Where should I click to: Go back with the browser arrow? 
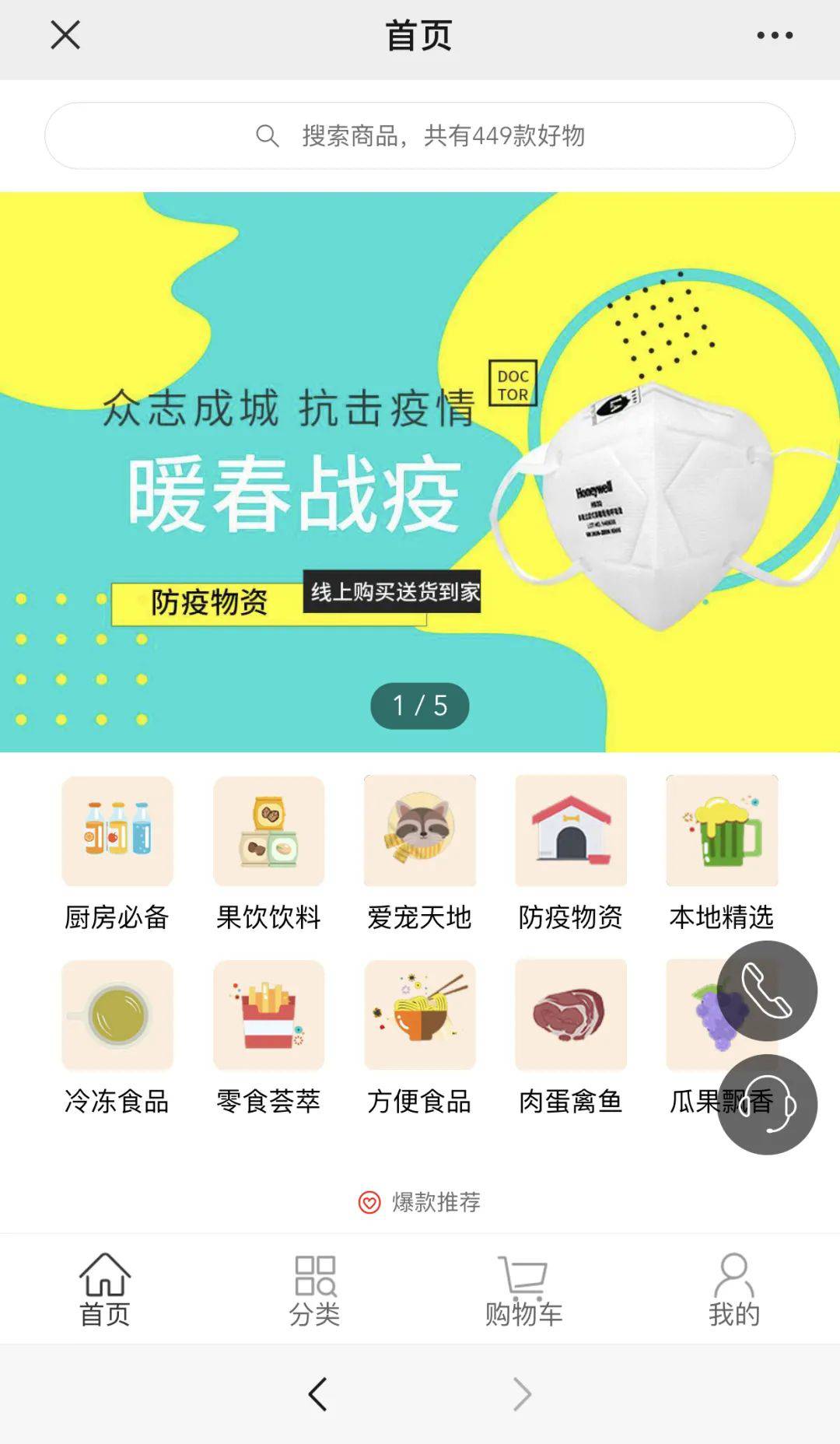[317, 1394]
